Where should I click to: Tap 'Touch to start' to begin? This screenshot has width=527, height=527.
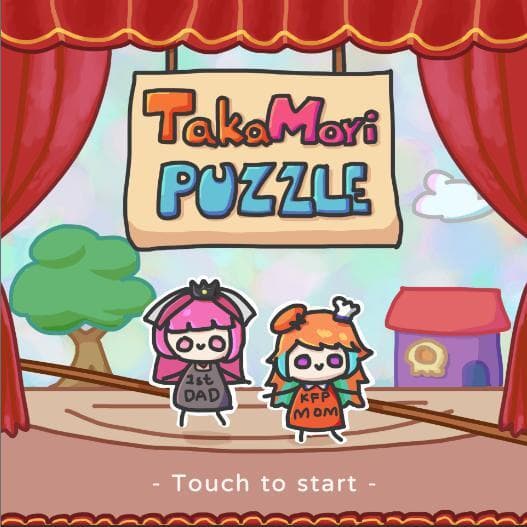click(264, 483)
